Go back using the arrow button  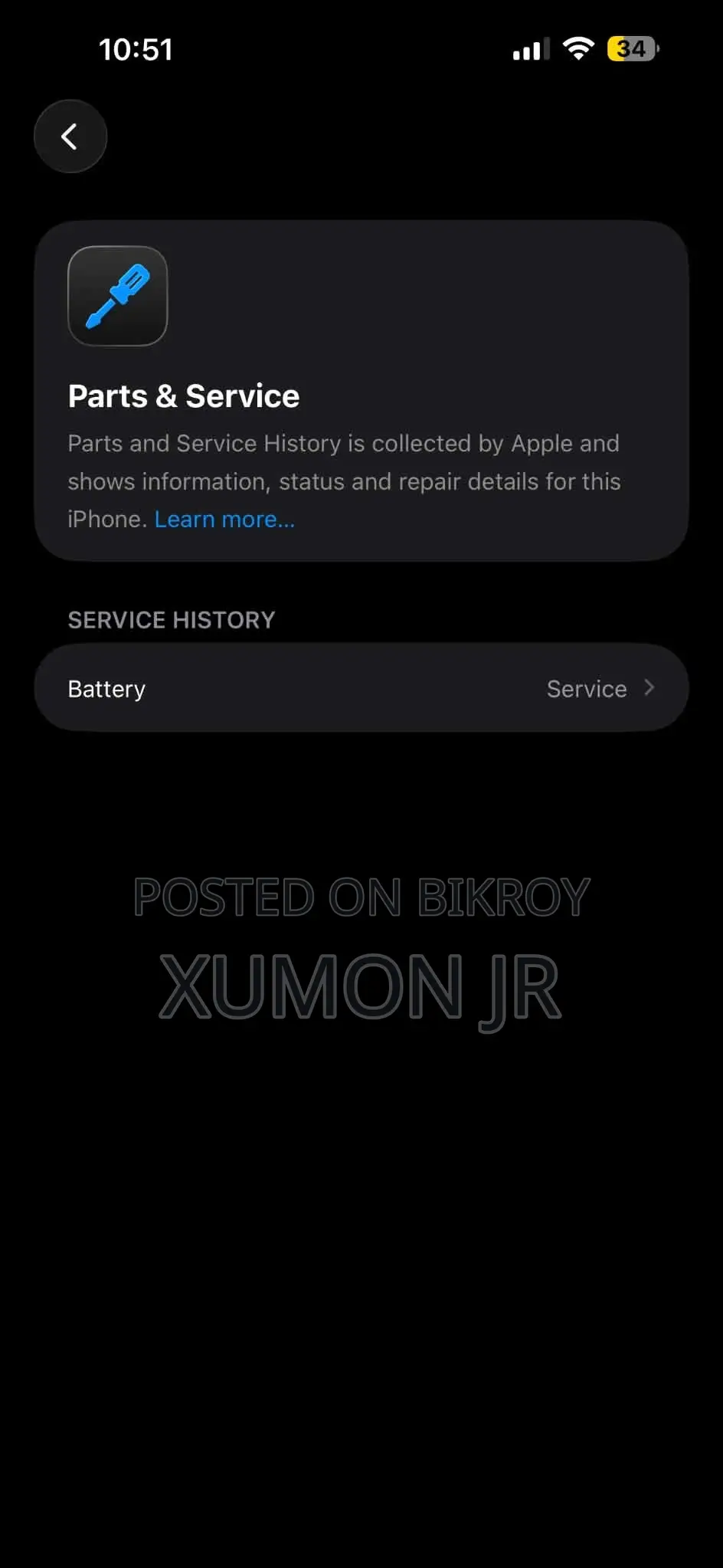70,136
